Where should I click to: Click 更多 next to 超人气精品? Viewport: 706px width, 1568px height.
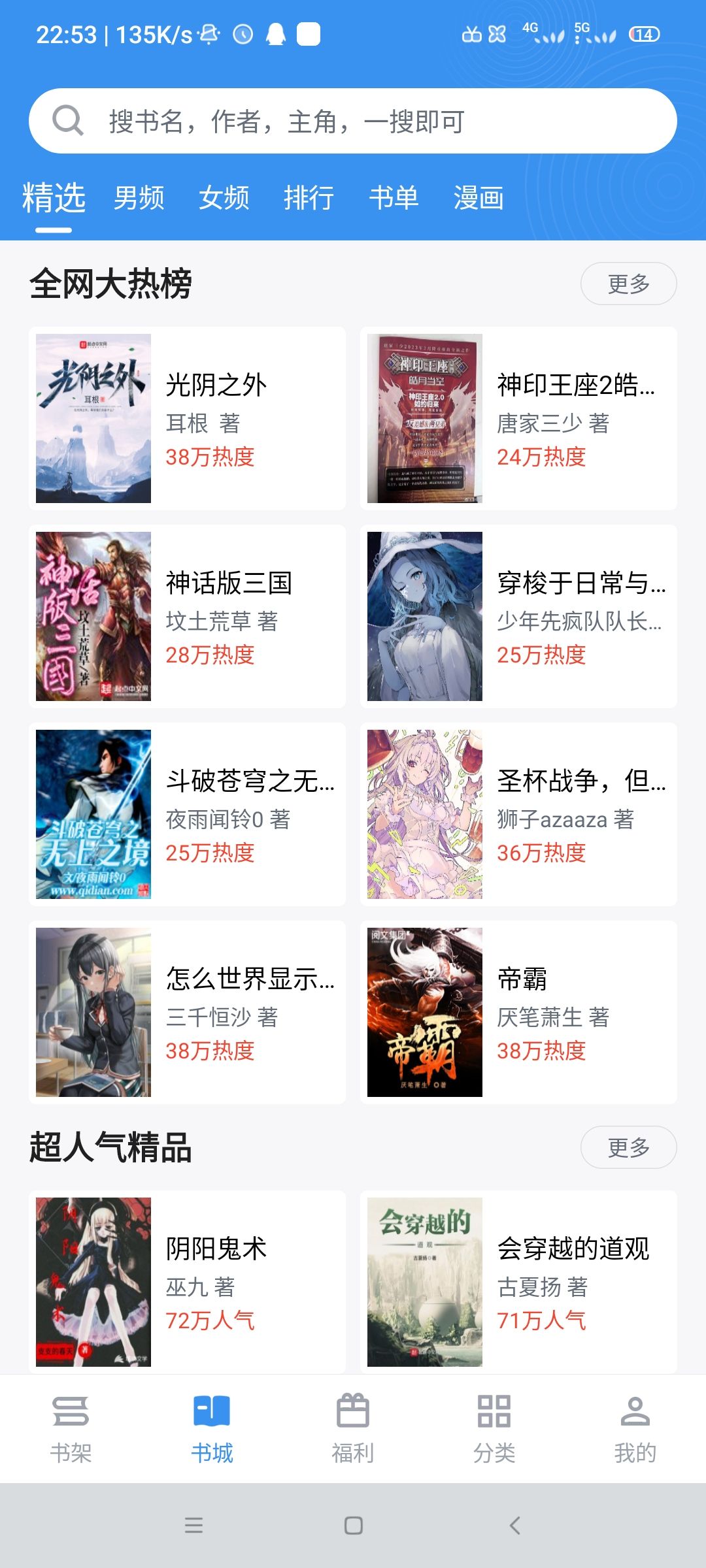628,1147
